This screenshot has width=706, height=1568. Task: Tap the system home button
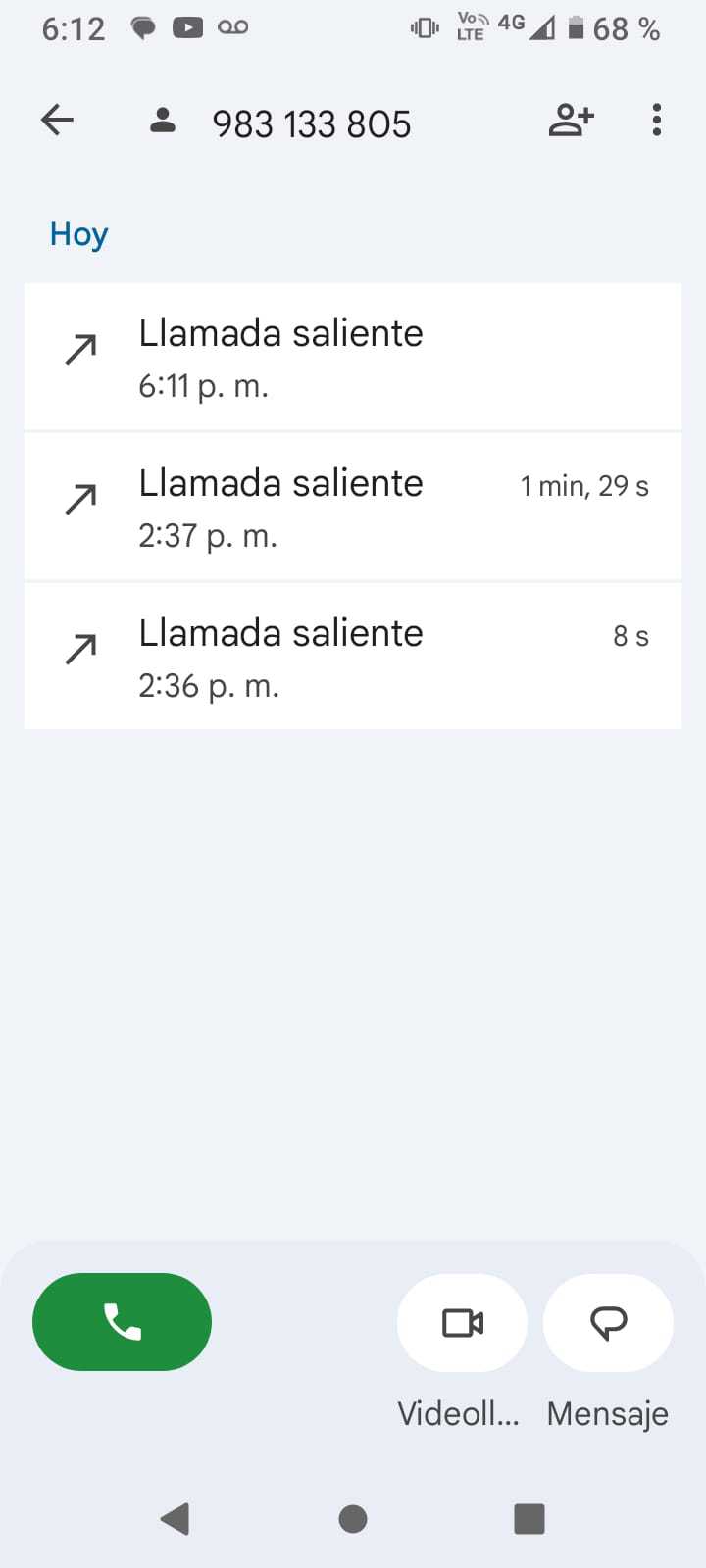pos(353,1519)
